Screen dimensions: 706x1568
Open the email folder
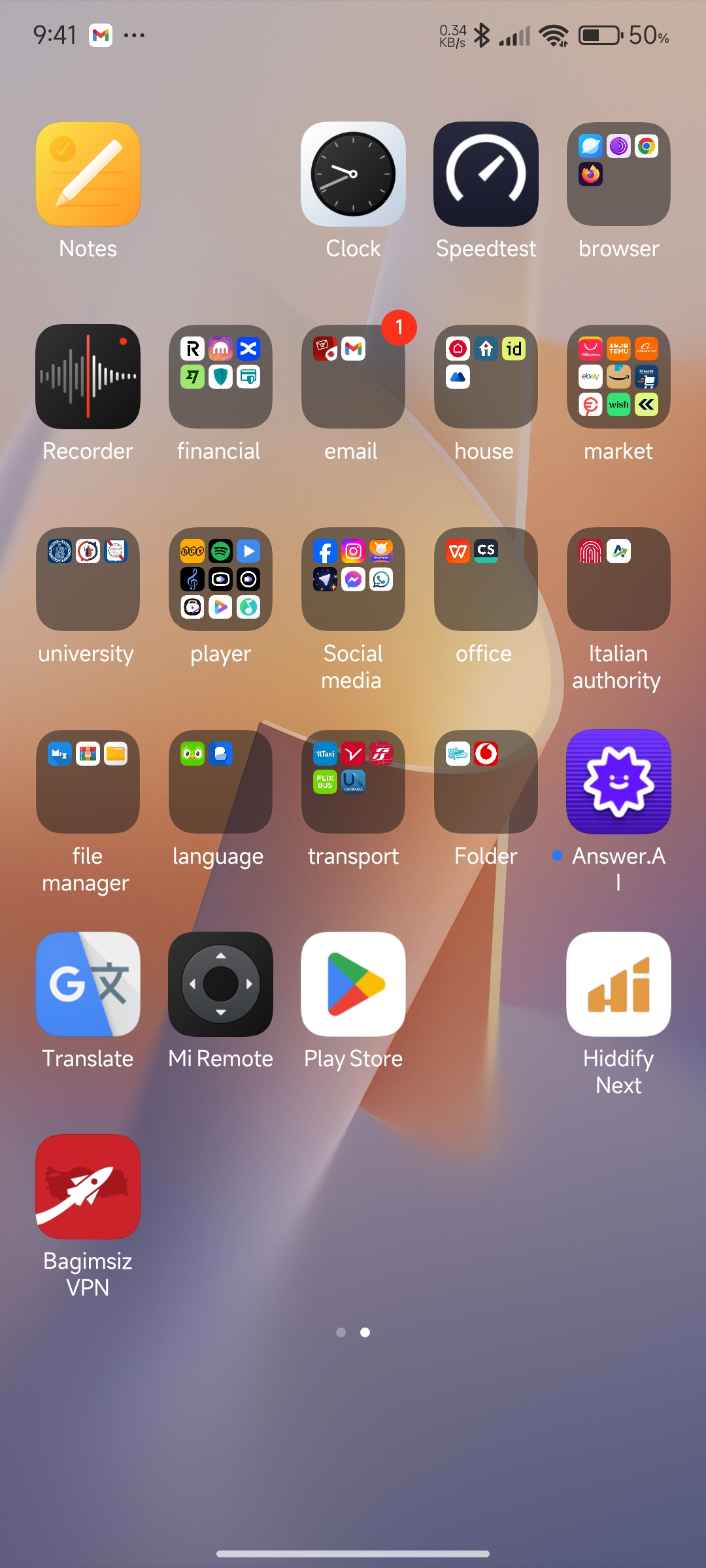tap(353, 377)
